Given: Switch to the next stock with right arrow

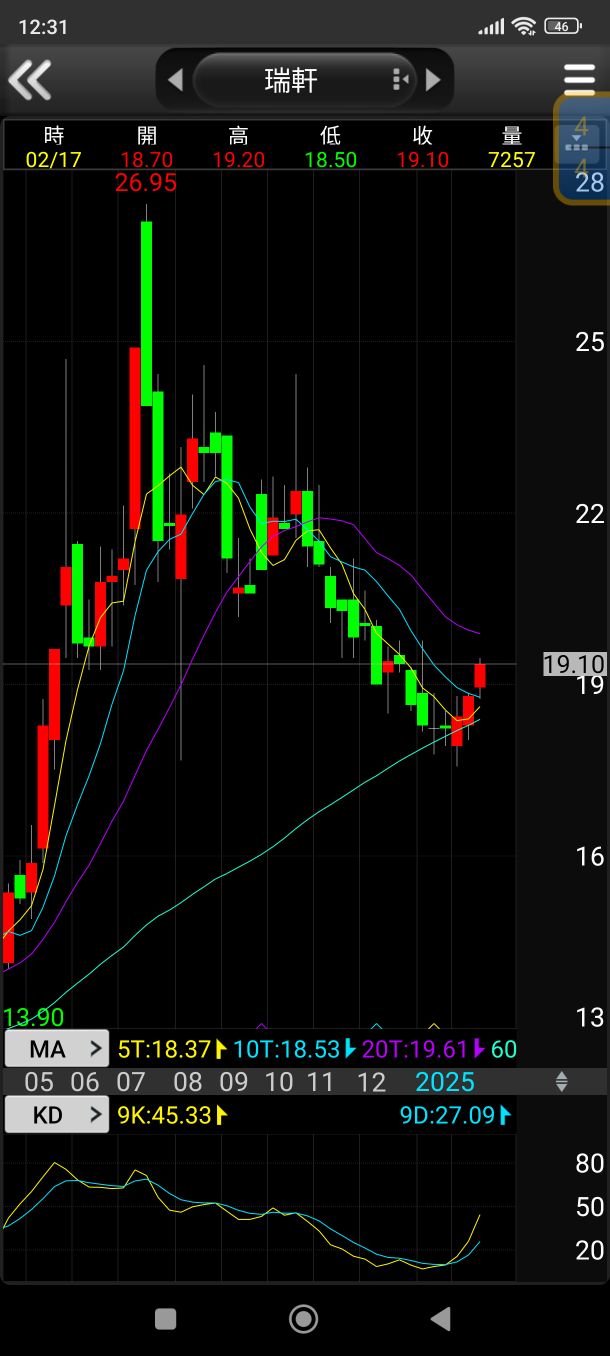Looking at the screenshot, I should [433, 80].
